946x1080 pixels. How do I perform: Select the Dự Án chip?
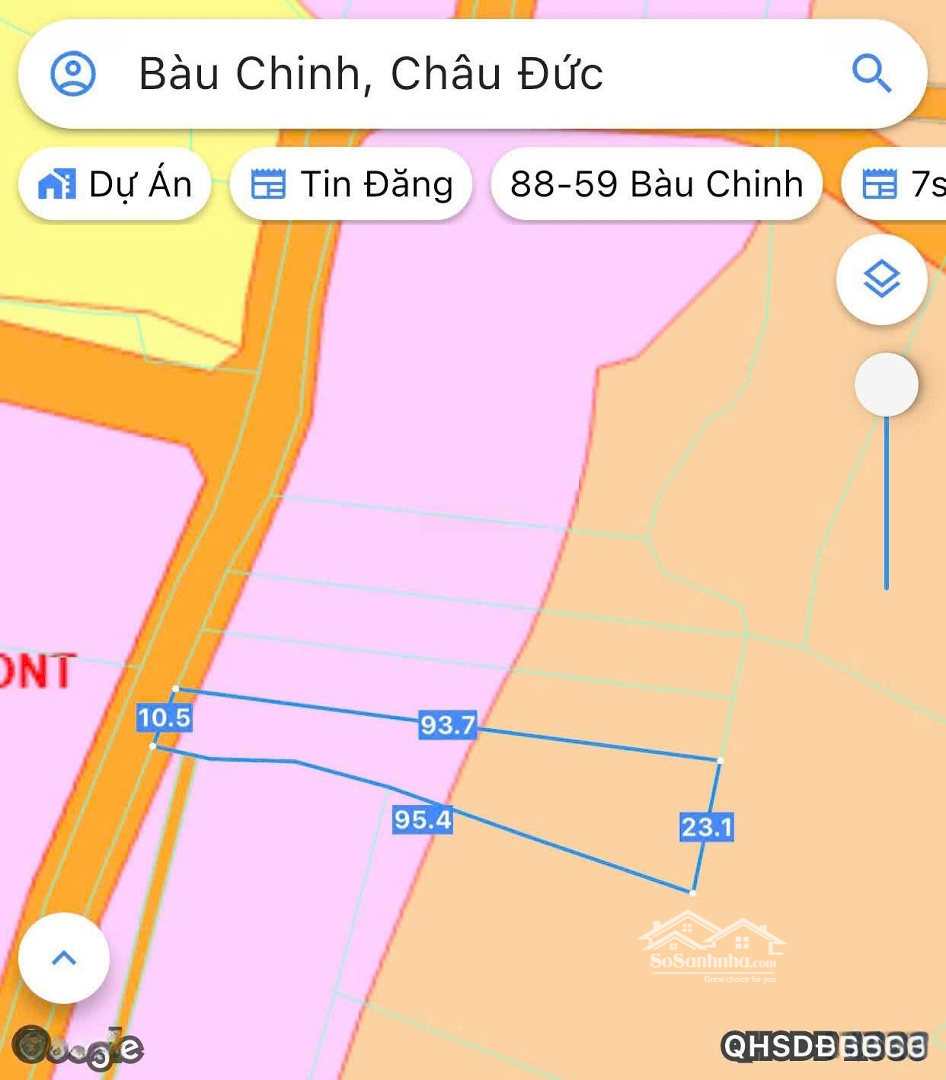click(115, 184)
